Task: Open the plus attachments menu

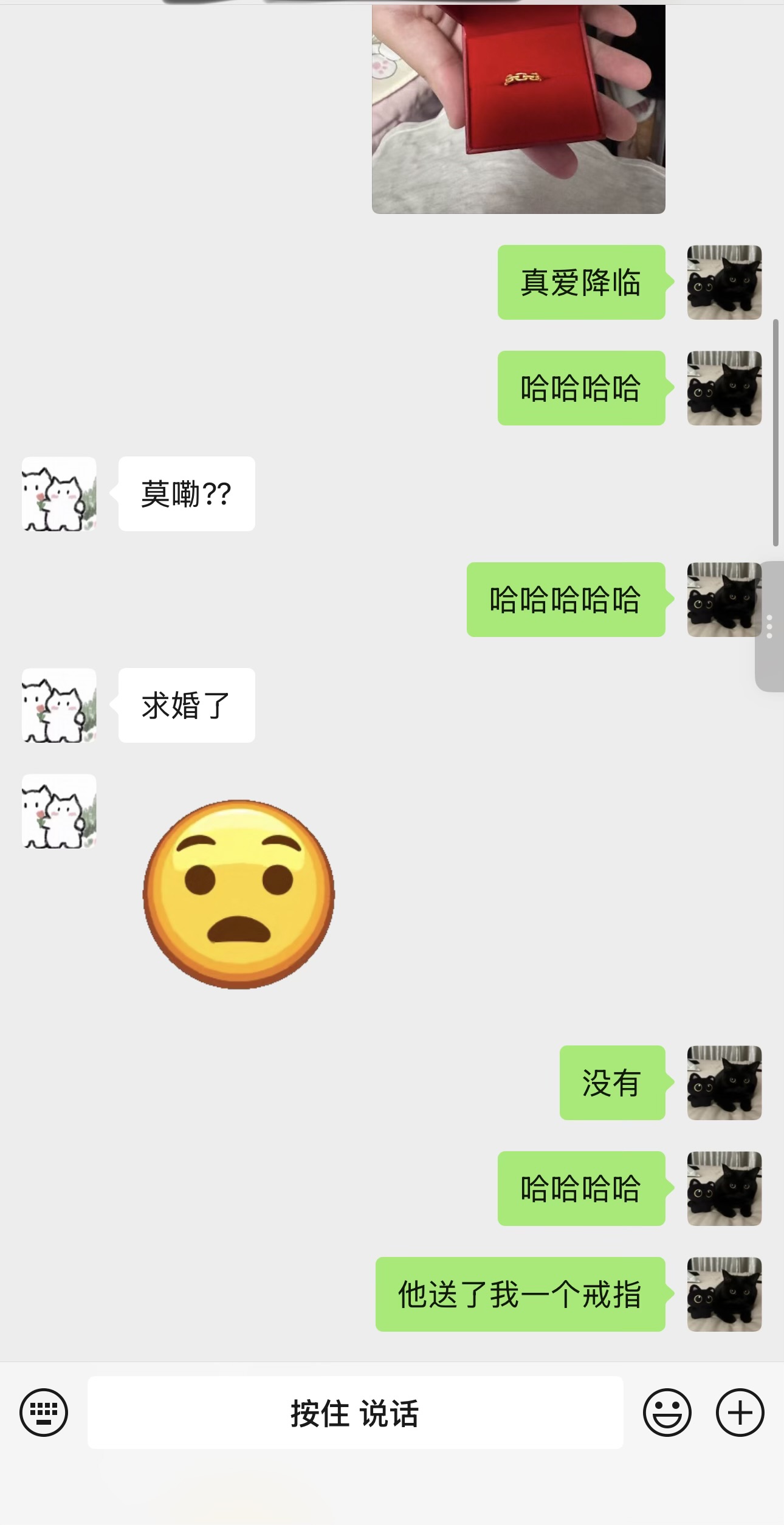Action: 740,1413
